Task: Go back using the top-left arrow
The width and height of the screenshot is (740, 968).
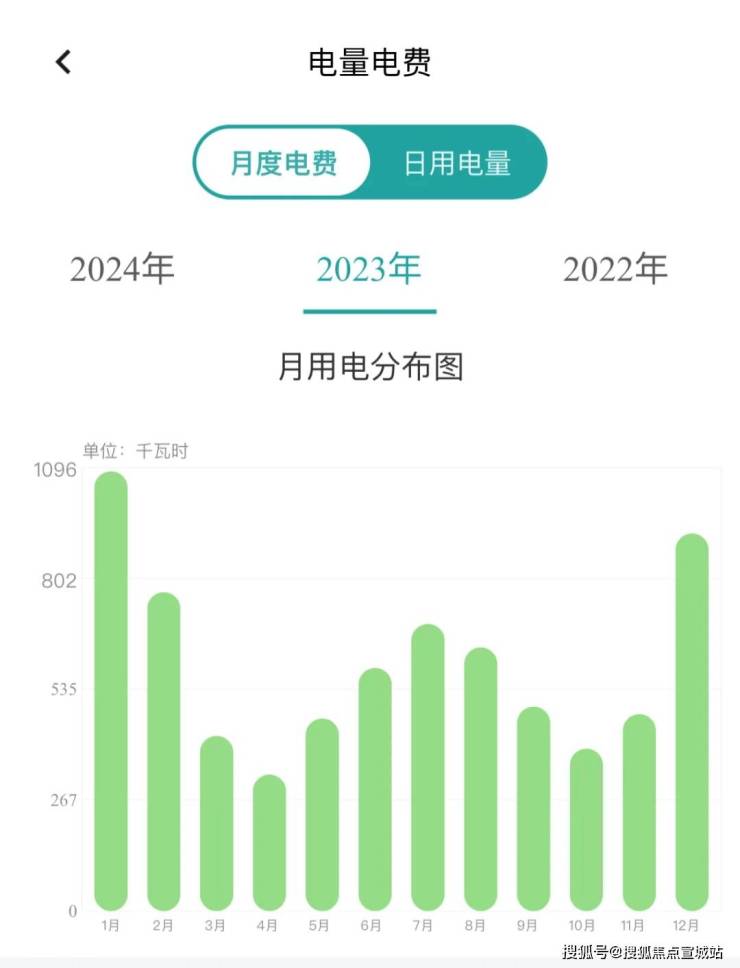Action: click(63, 62)
